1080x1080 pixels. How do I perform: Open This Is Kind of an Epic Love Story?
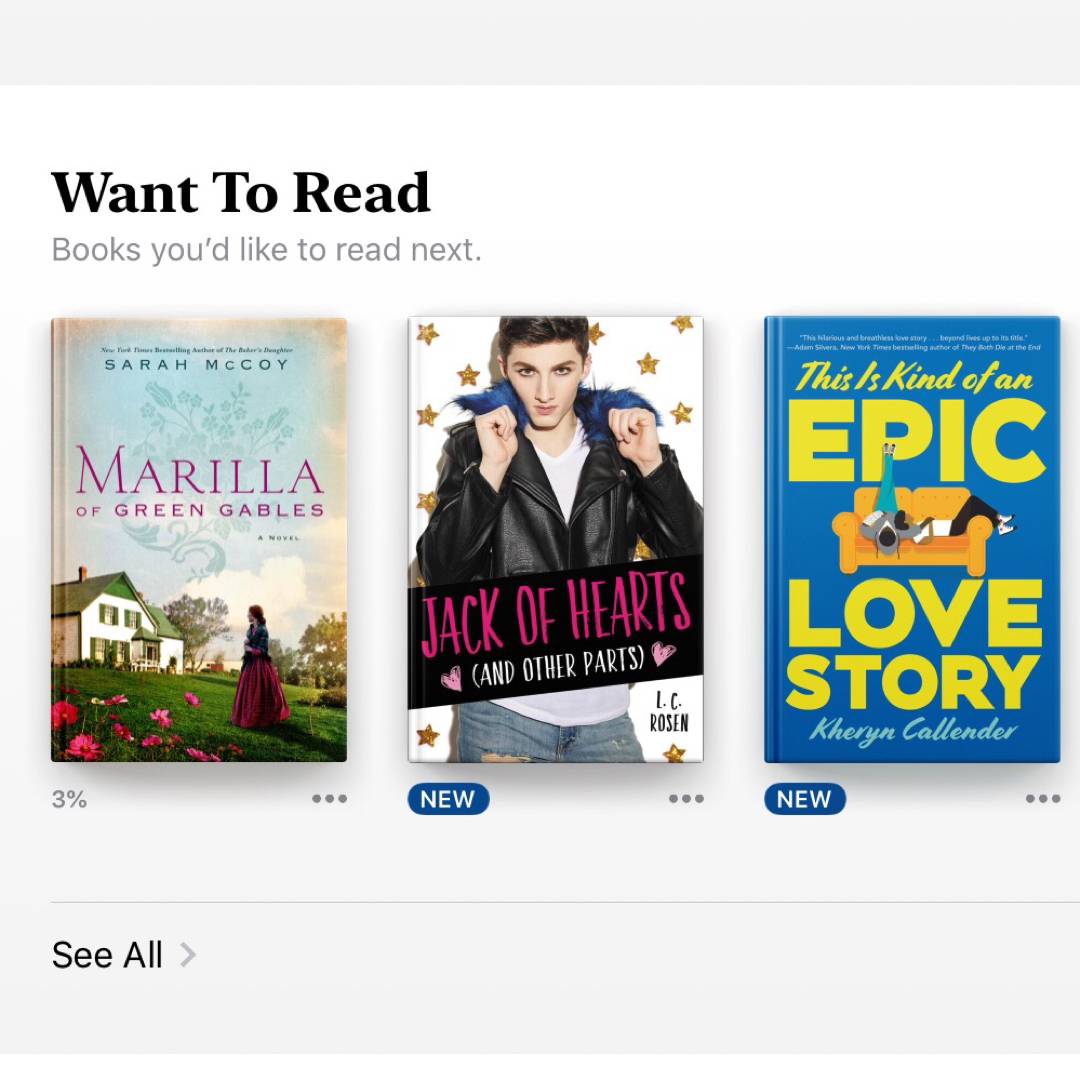912,540
